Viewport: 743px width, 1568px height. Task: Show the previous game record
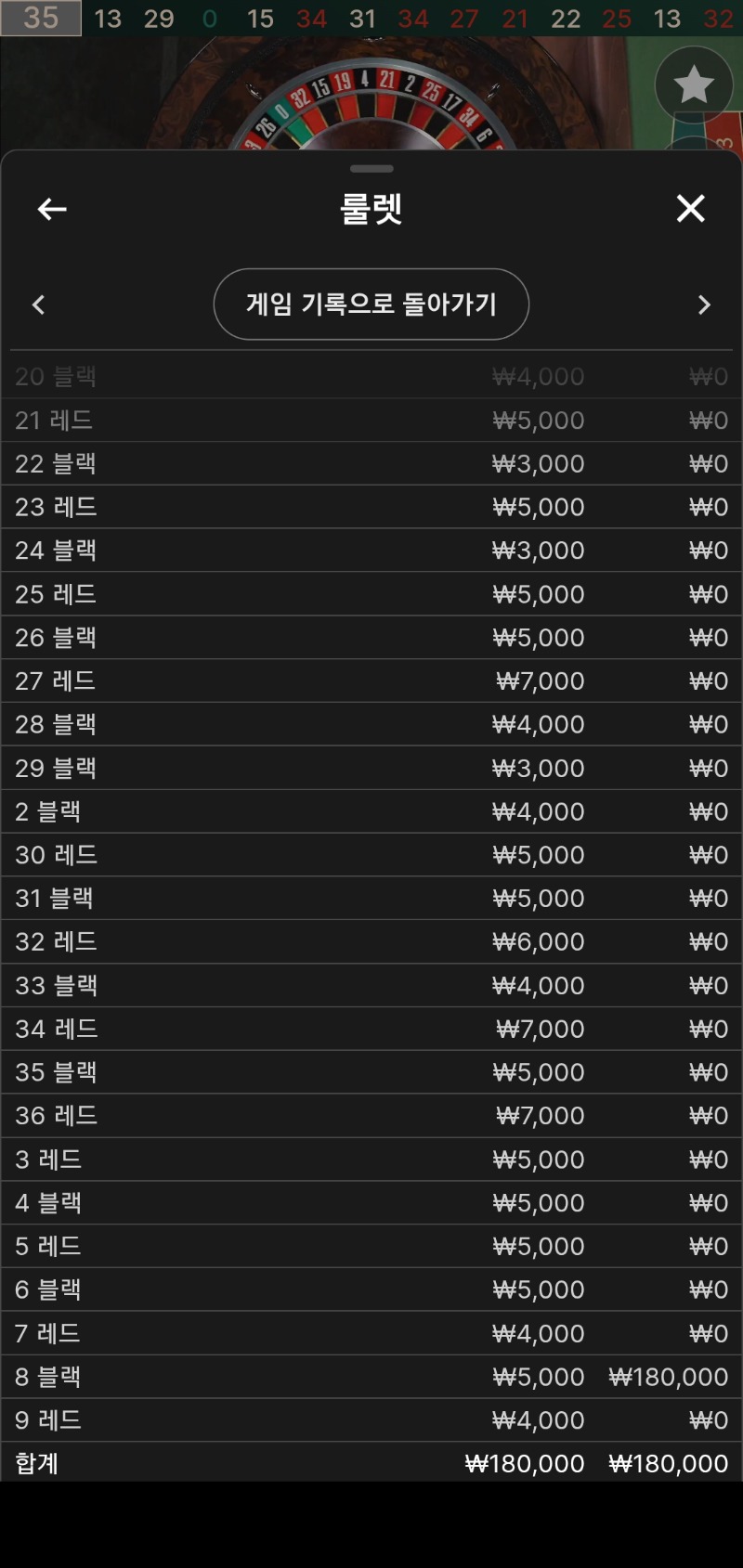coord(38,305)
